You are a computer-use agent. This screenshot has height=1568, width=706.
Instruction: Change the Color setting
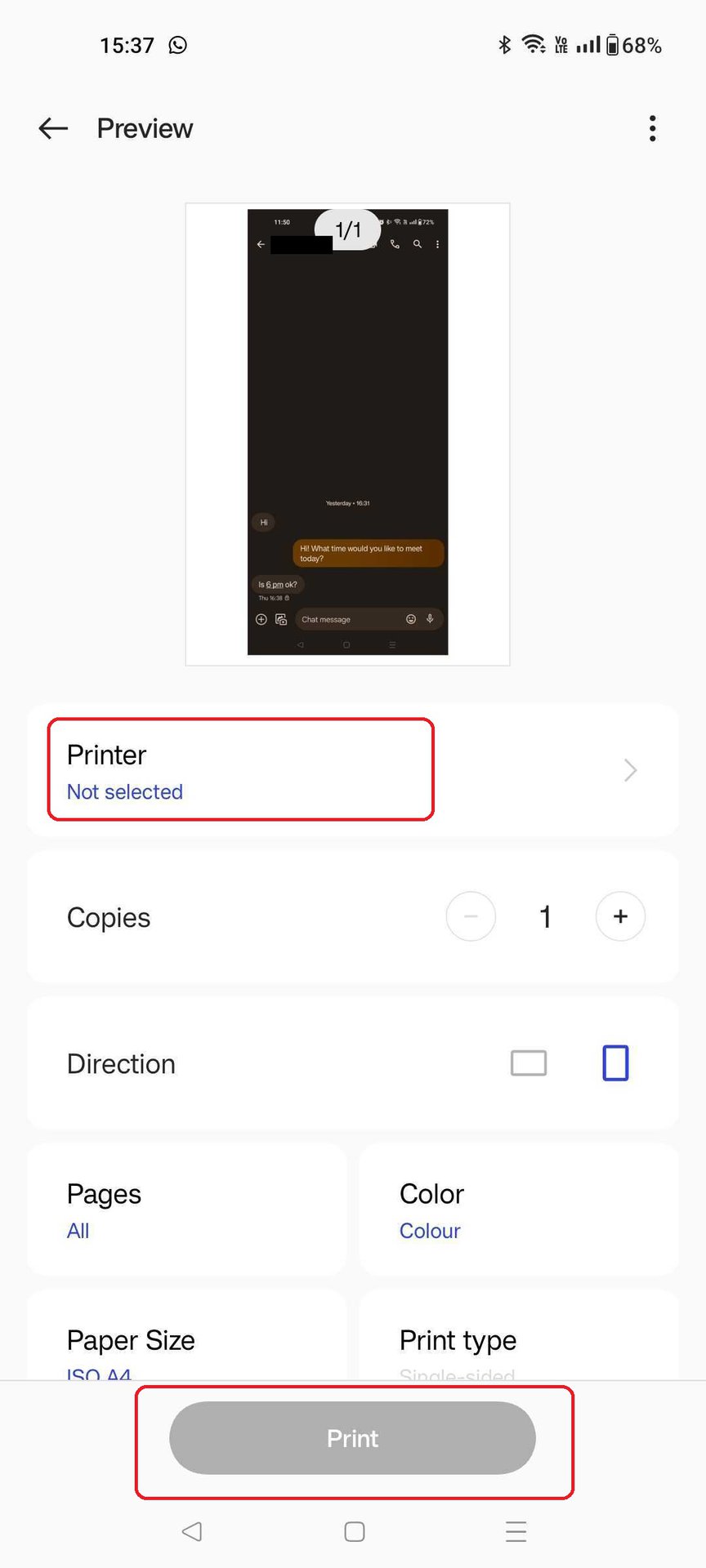(518, 1210)
